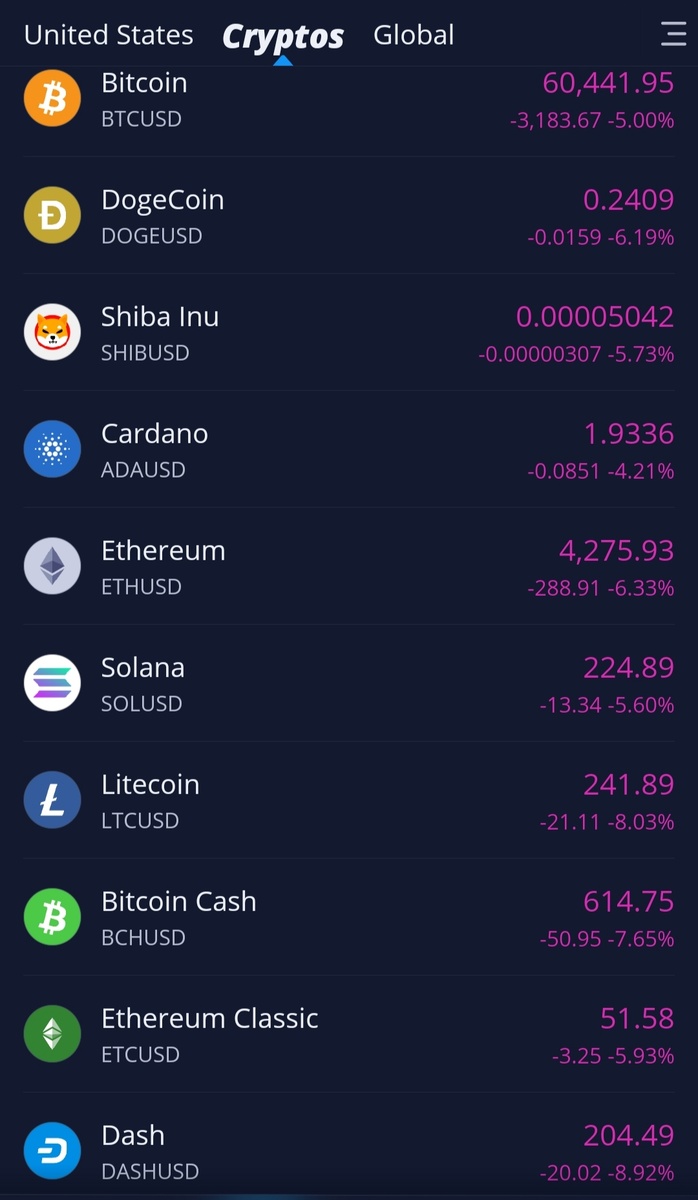698x1200 pixels.
Task: Select the Cryptos tab
Action: tap(283, 36)
